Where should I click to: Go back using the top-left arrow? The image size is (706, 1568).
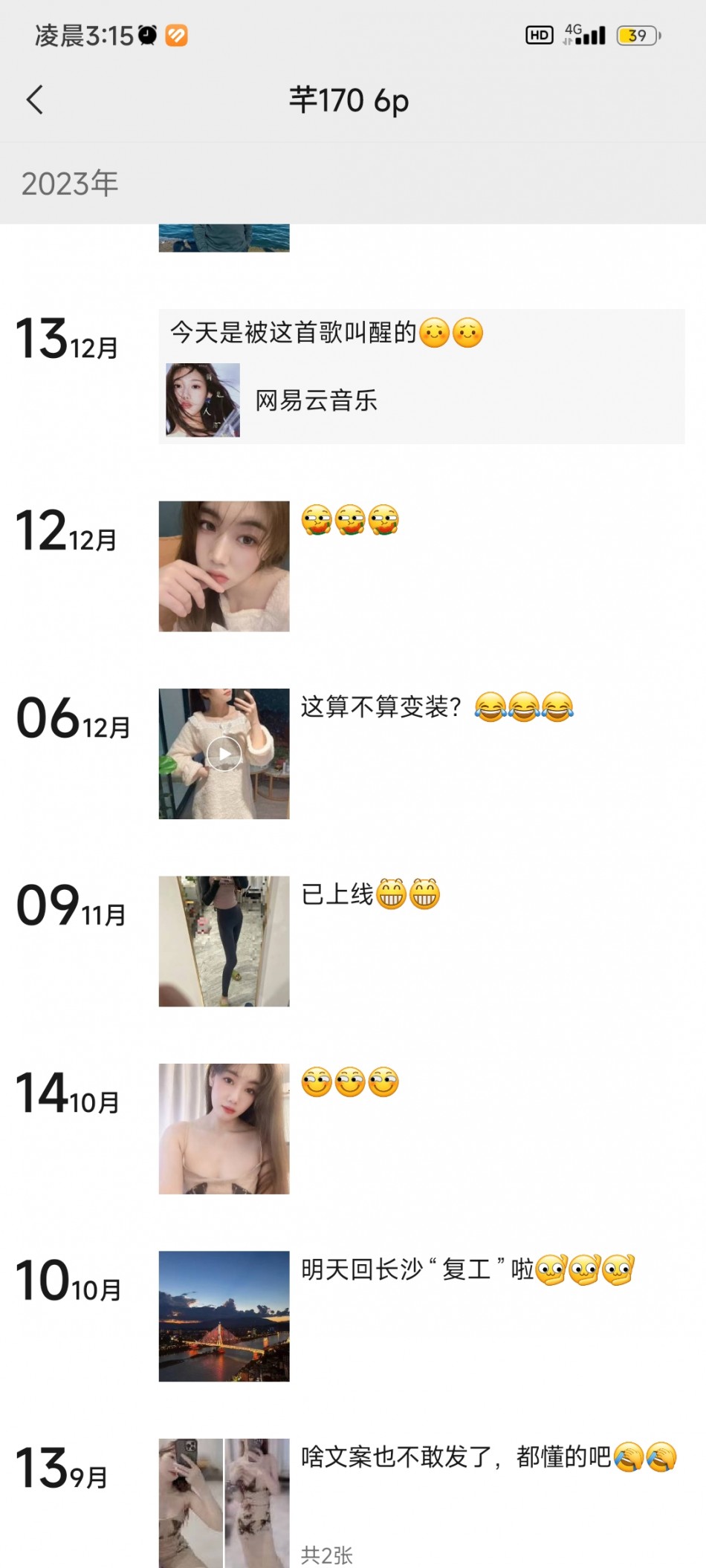click(x=35, y=100)
